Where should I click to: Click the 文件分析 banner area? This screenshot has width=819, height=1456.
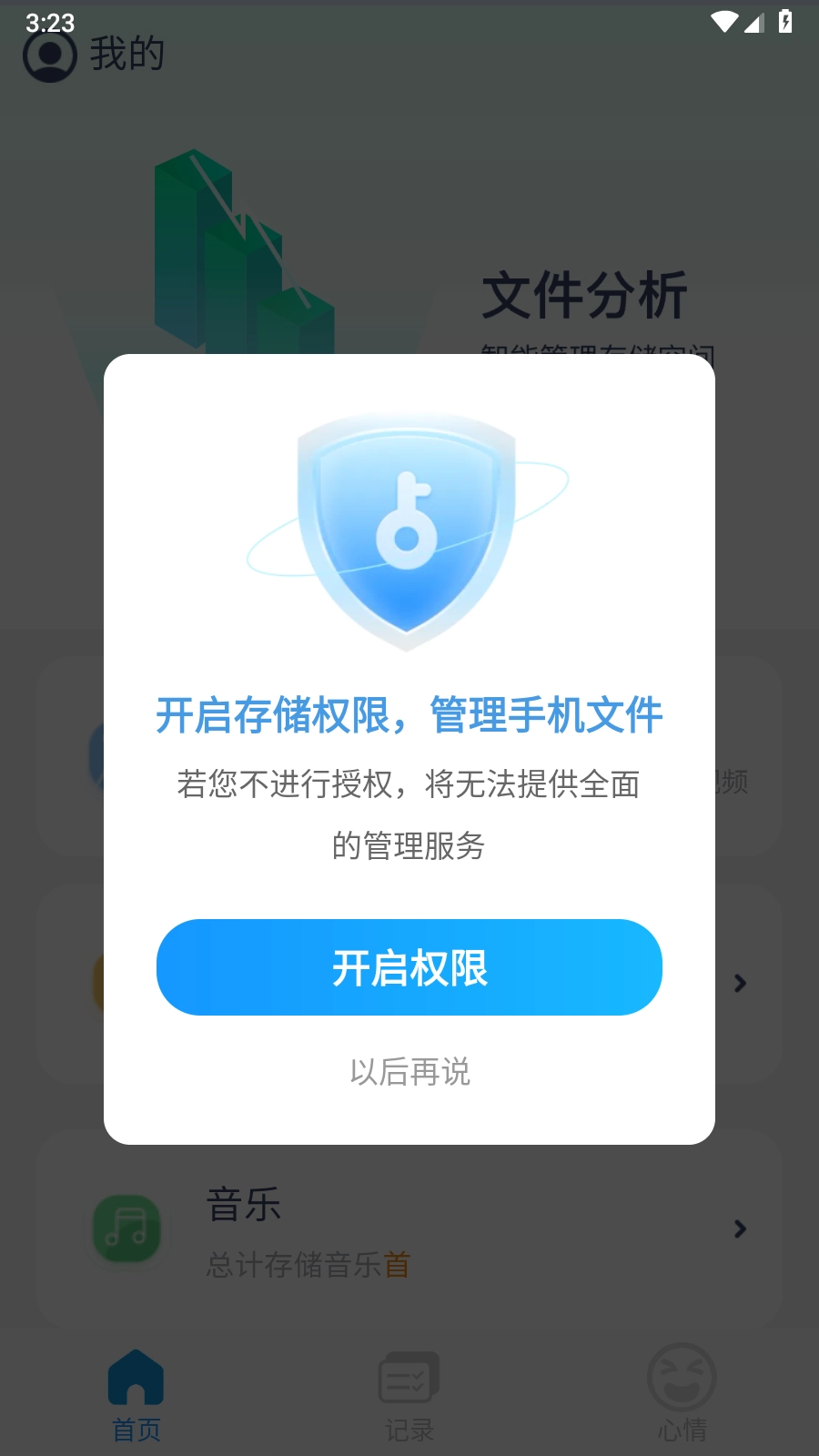click(x=582, y=293)
